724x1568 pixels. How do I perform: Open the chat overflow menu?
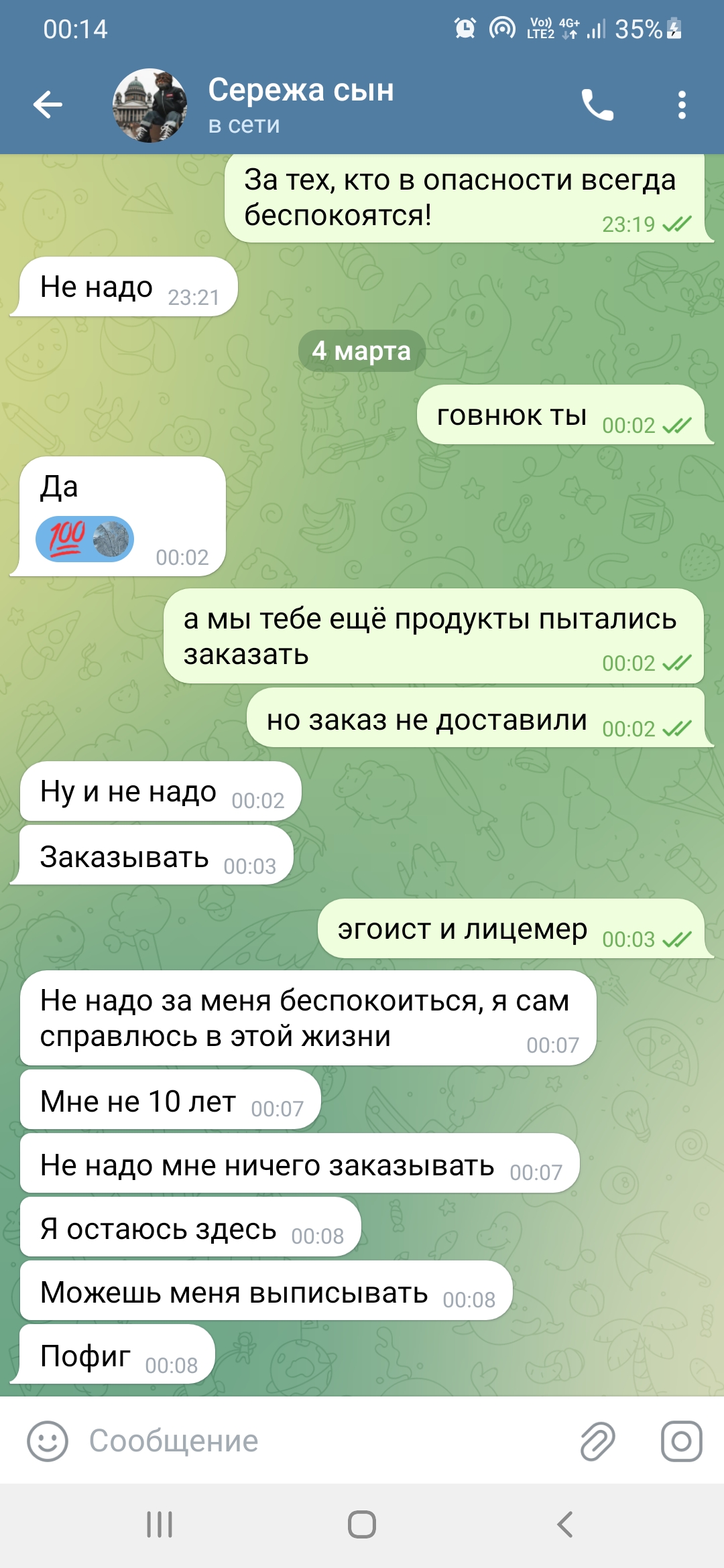click(x=682, y=105)
